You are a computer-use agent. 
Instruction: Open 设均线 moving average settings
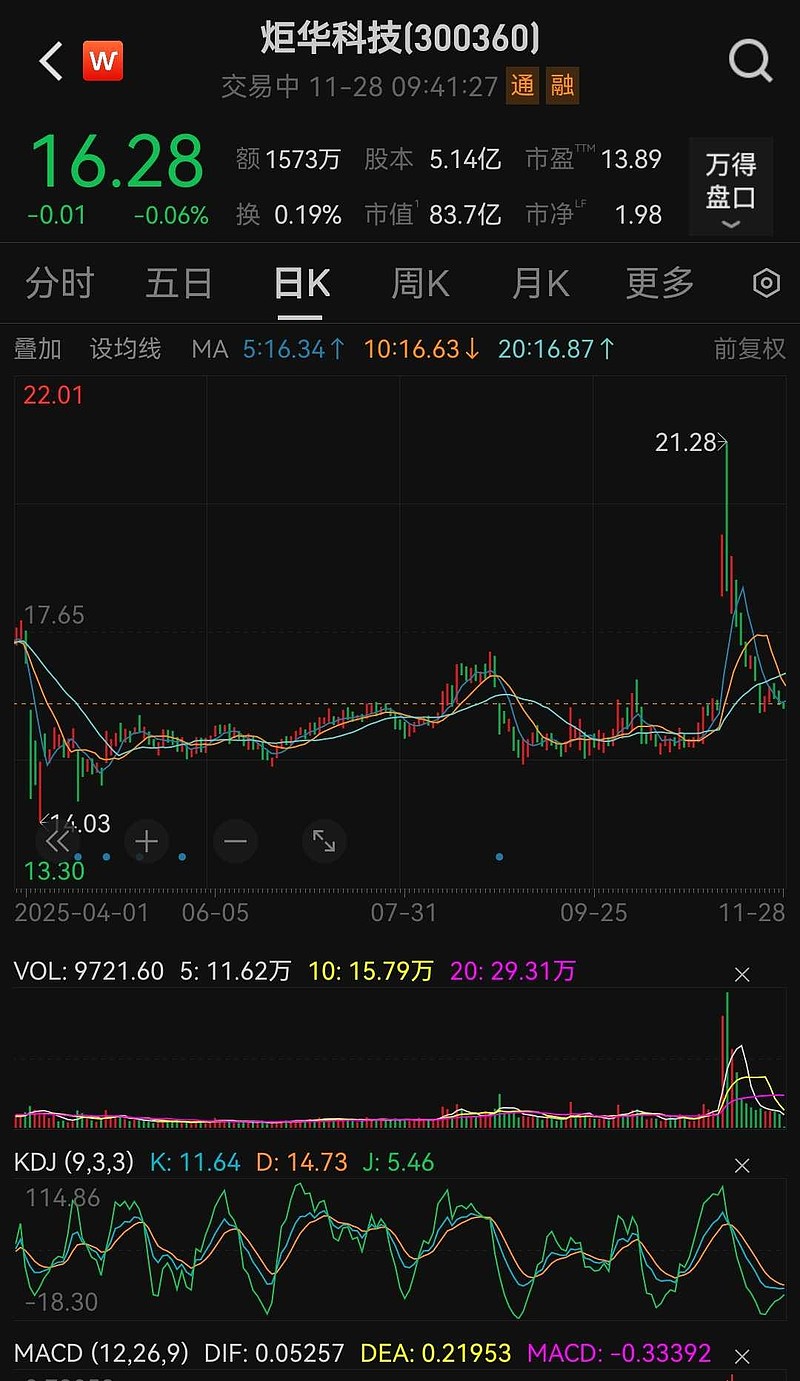125,349
